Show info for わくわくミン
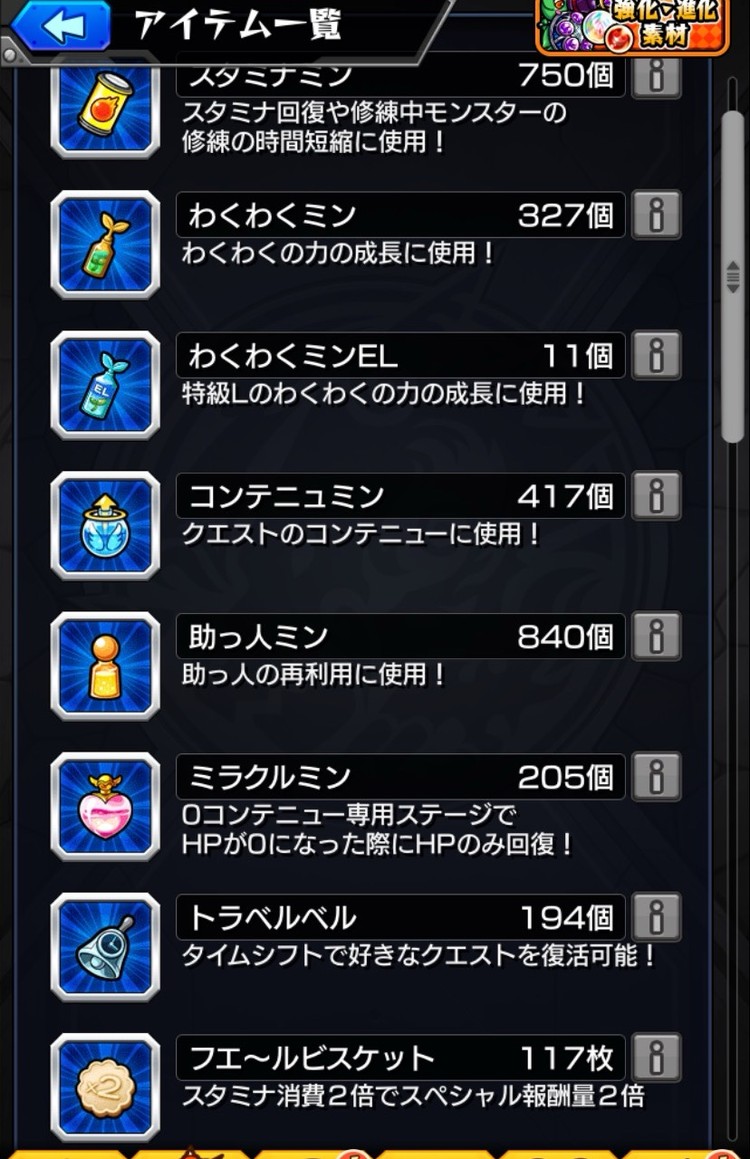The image size is (750, 1159). point(657,214)
